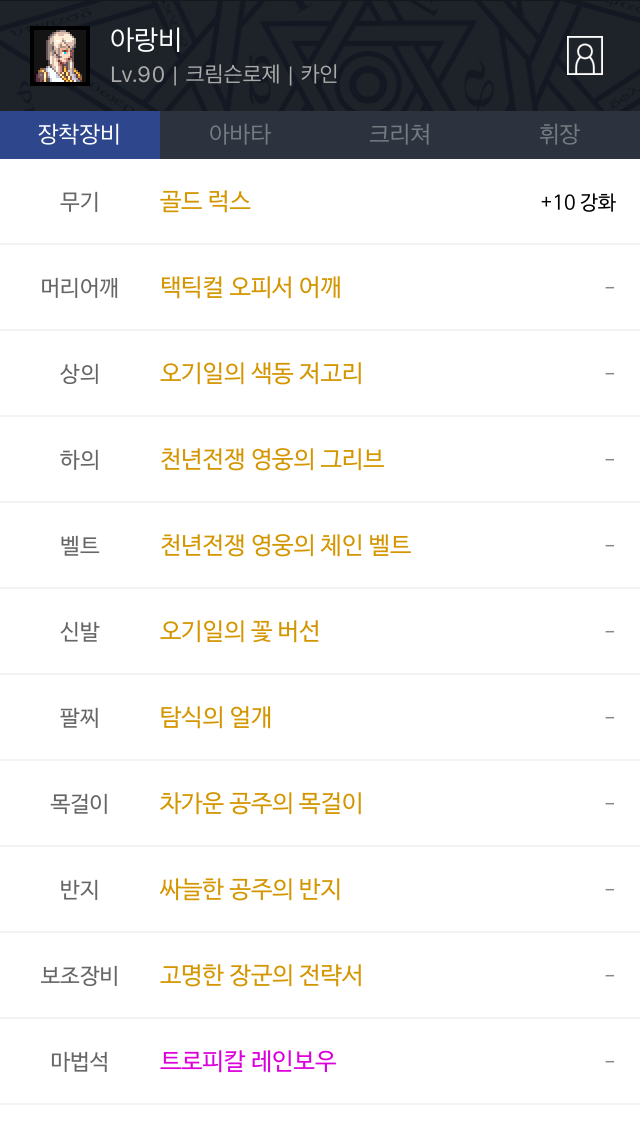This screenshot has height=1136, width=640.
Task: Switch to the 크리쳐 tab
Action: pyautogui.click(x=400, y=134)
